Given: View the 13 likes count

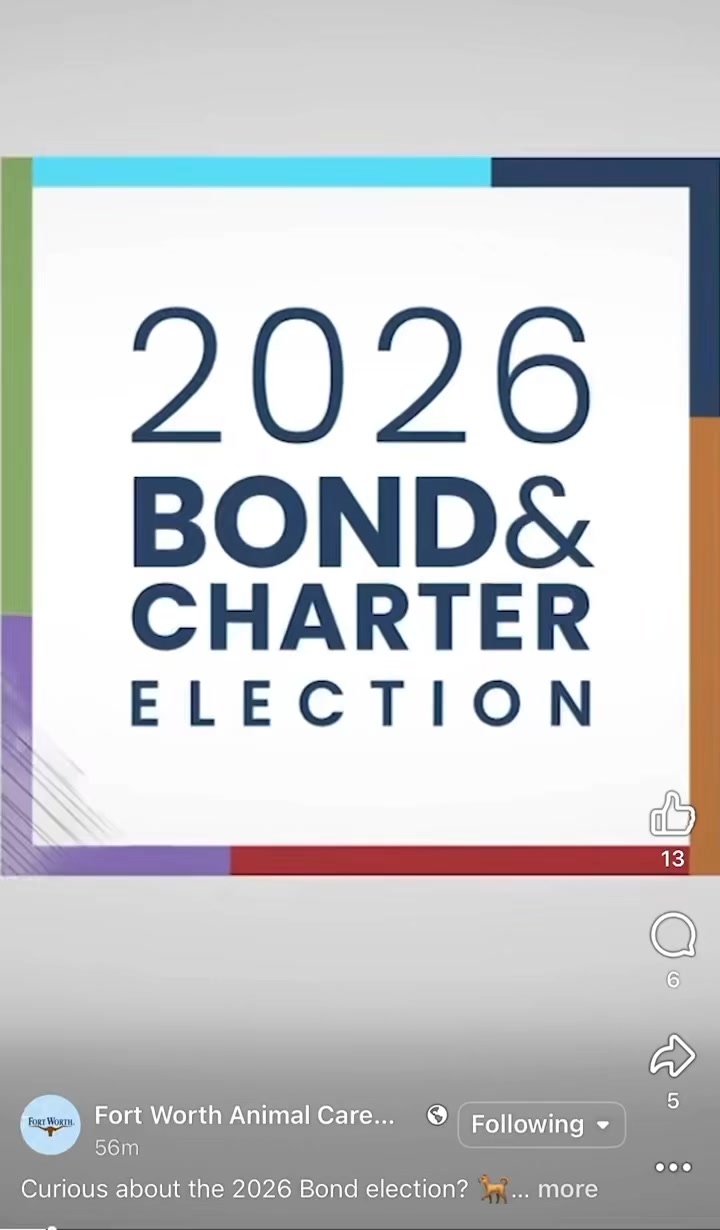Looking at the screenshot, I should coord(673,859).
